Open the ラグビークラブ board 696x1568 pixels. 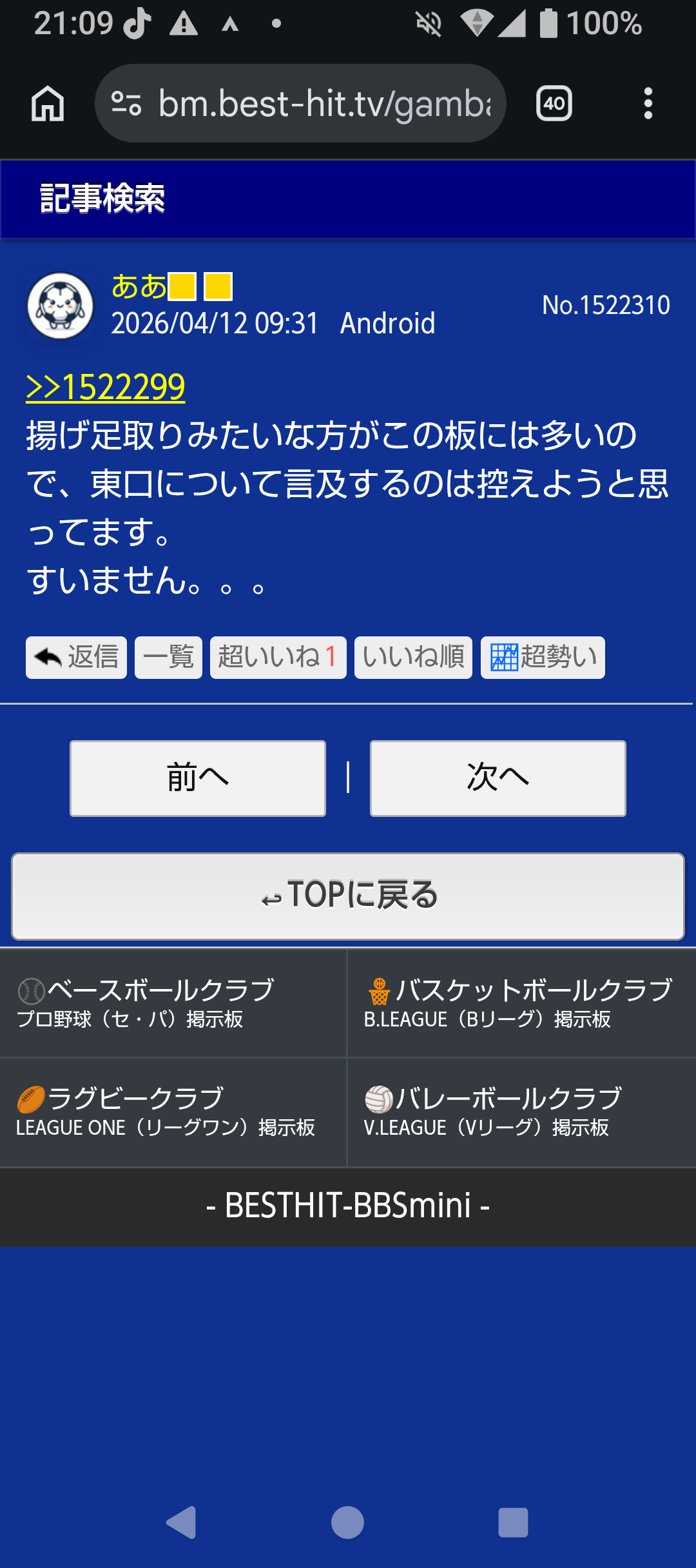[173, 1112]
